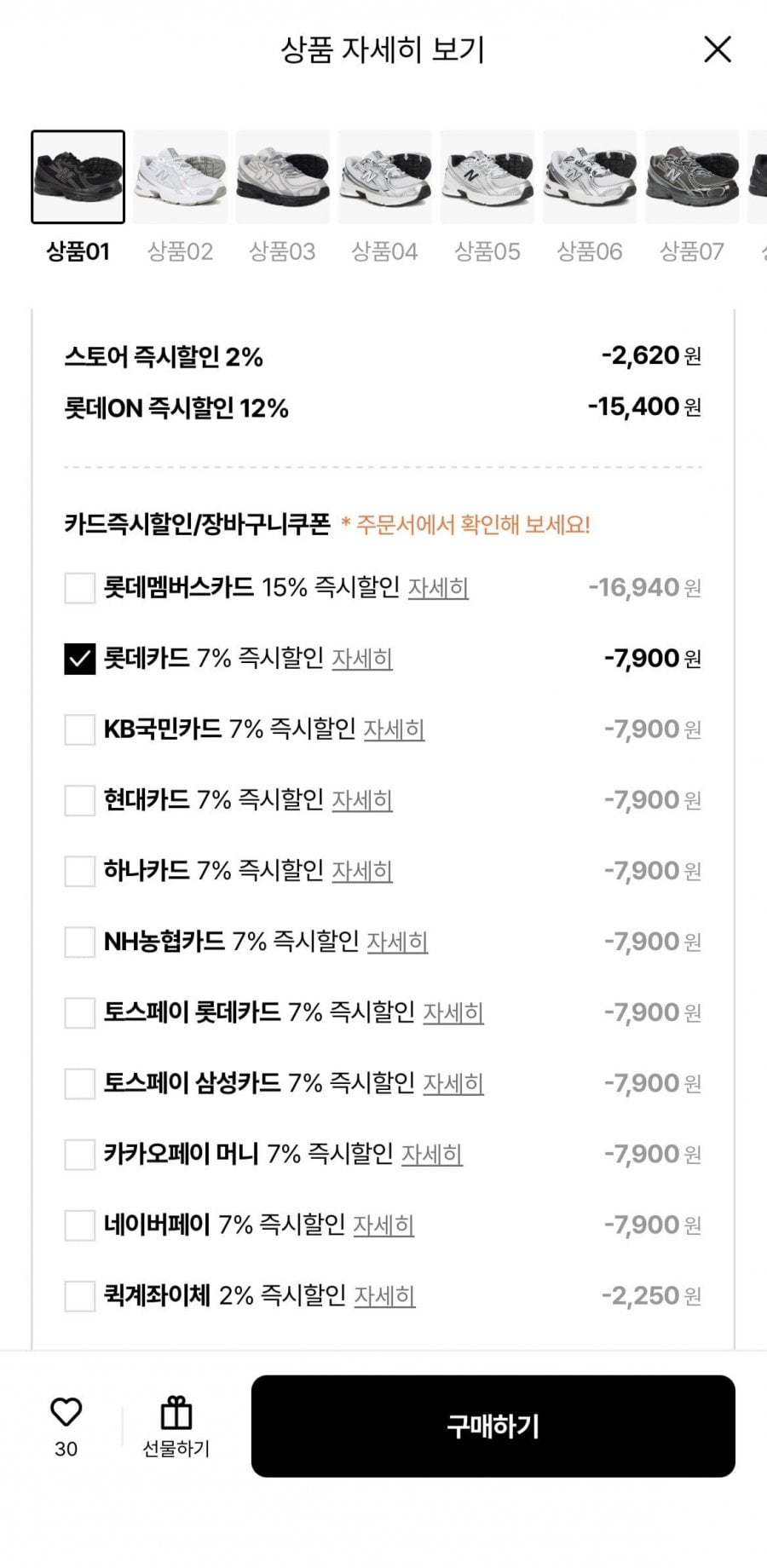
Task: View 자세히 details for 네이버페이 discount
Action: 383,1225
